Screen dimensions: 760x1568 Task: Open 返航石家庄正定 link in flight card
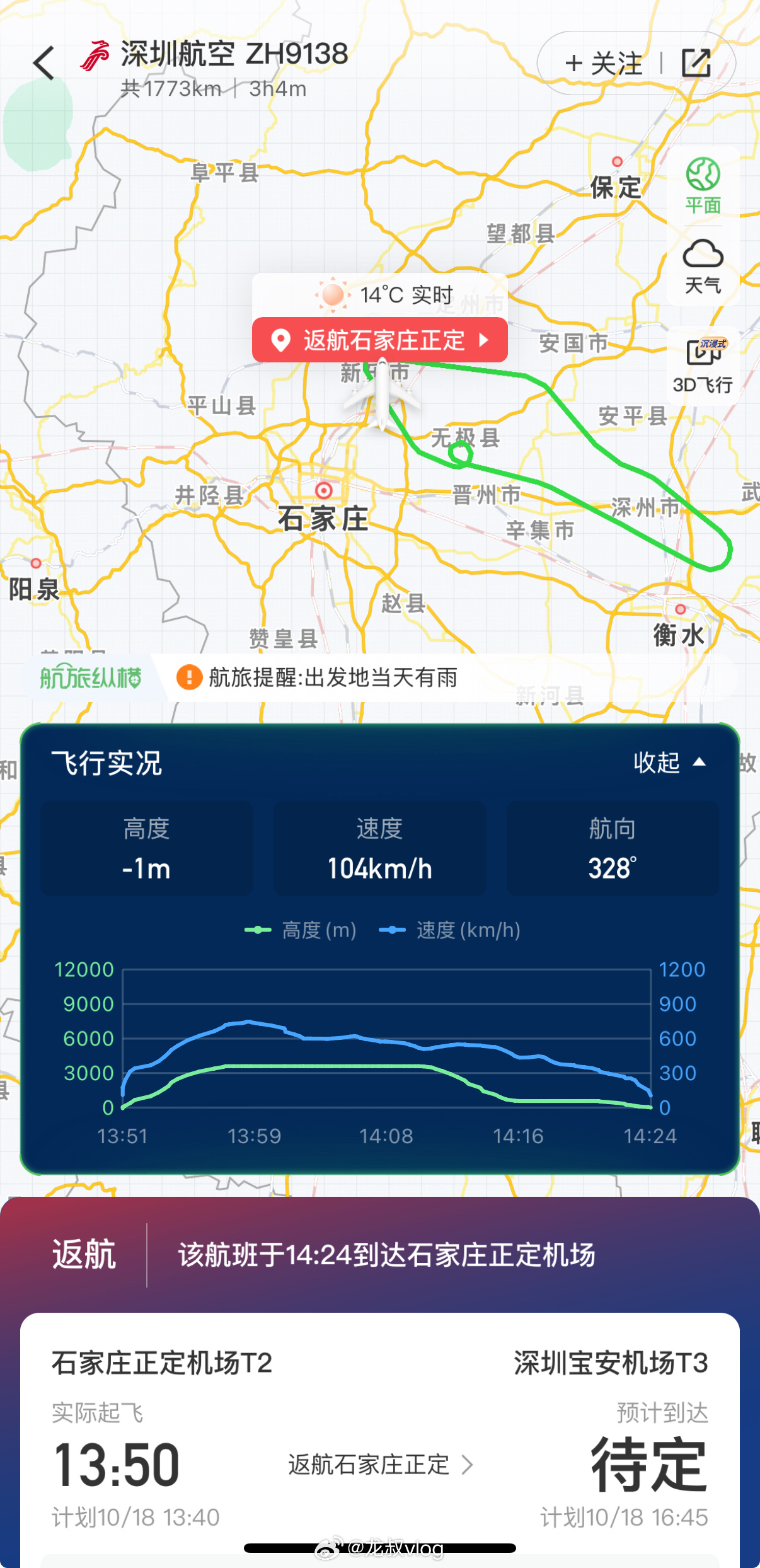[x=380, y=1465]
